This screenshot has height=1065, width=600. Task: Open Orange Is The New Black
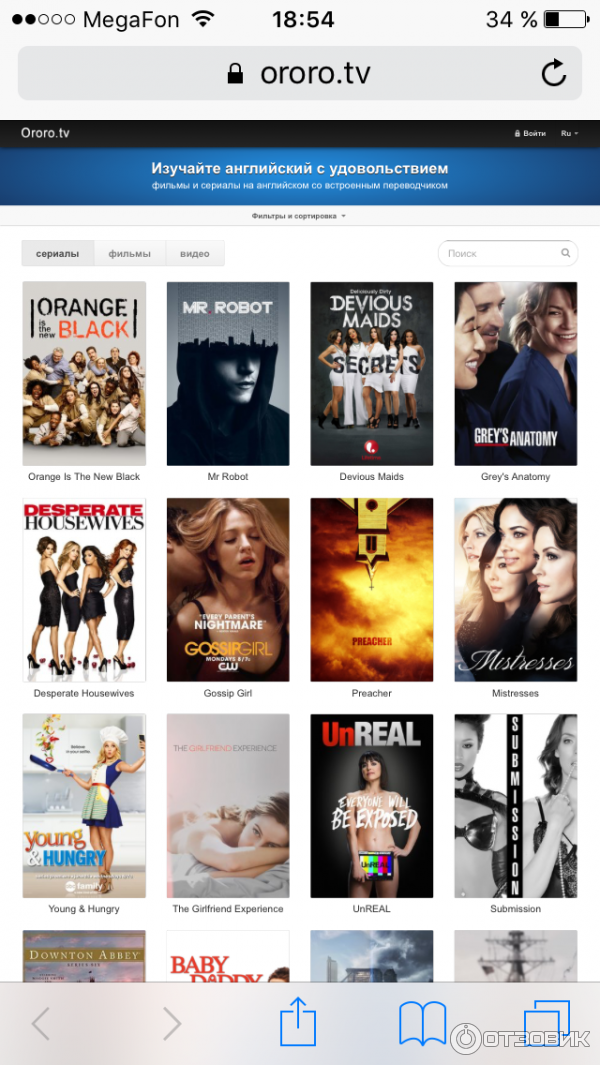[84, 373]
